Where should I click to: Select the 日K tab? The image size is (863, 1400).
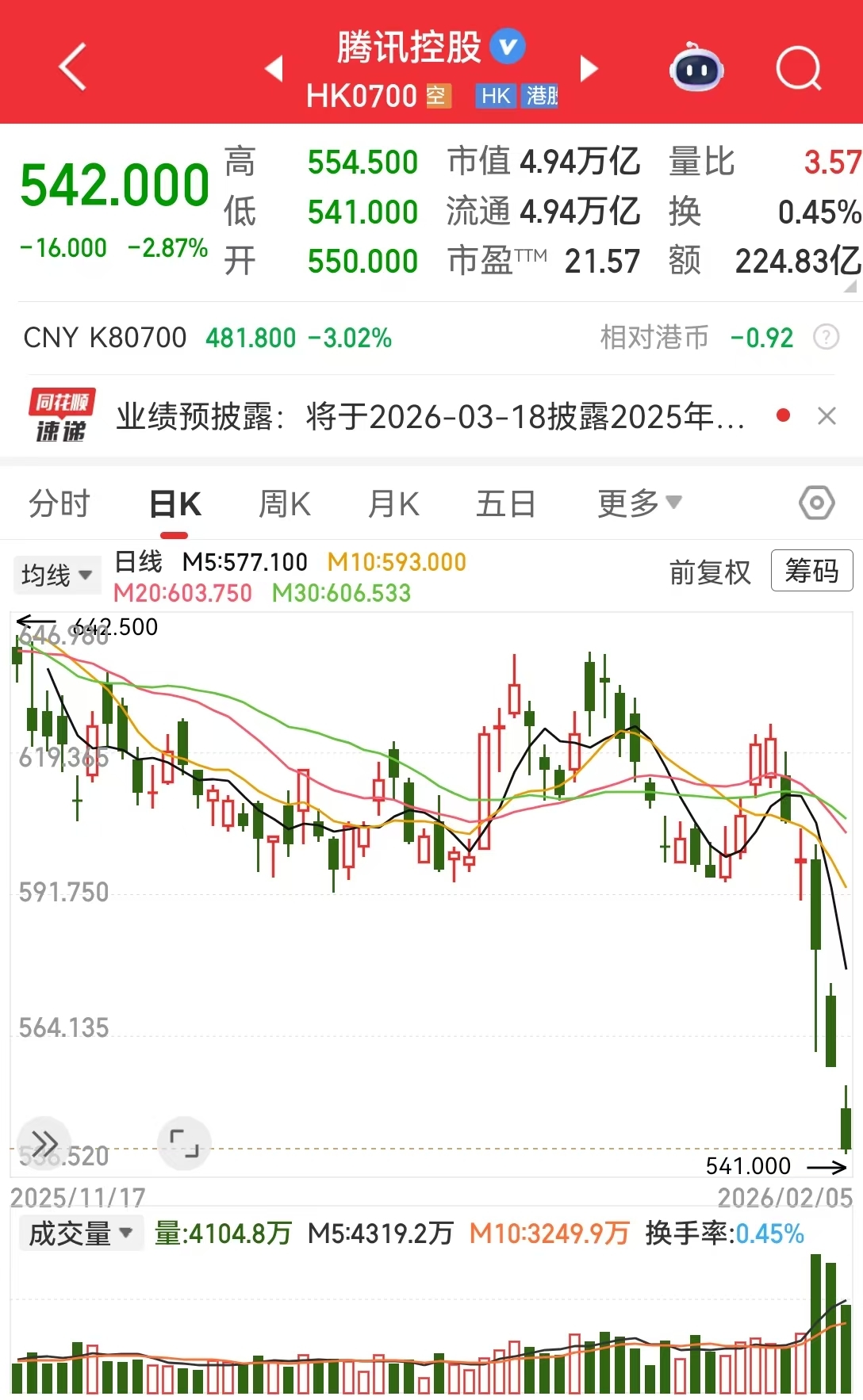click(x=175, y=503)
